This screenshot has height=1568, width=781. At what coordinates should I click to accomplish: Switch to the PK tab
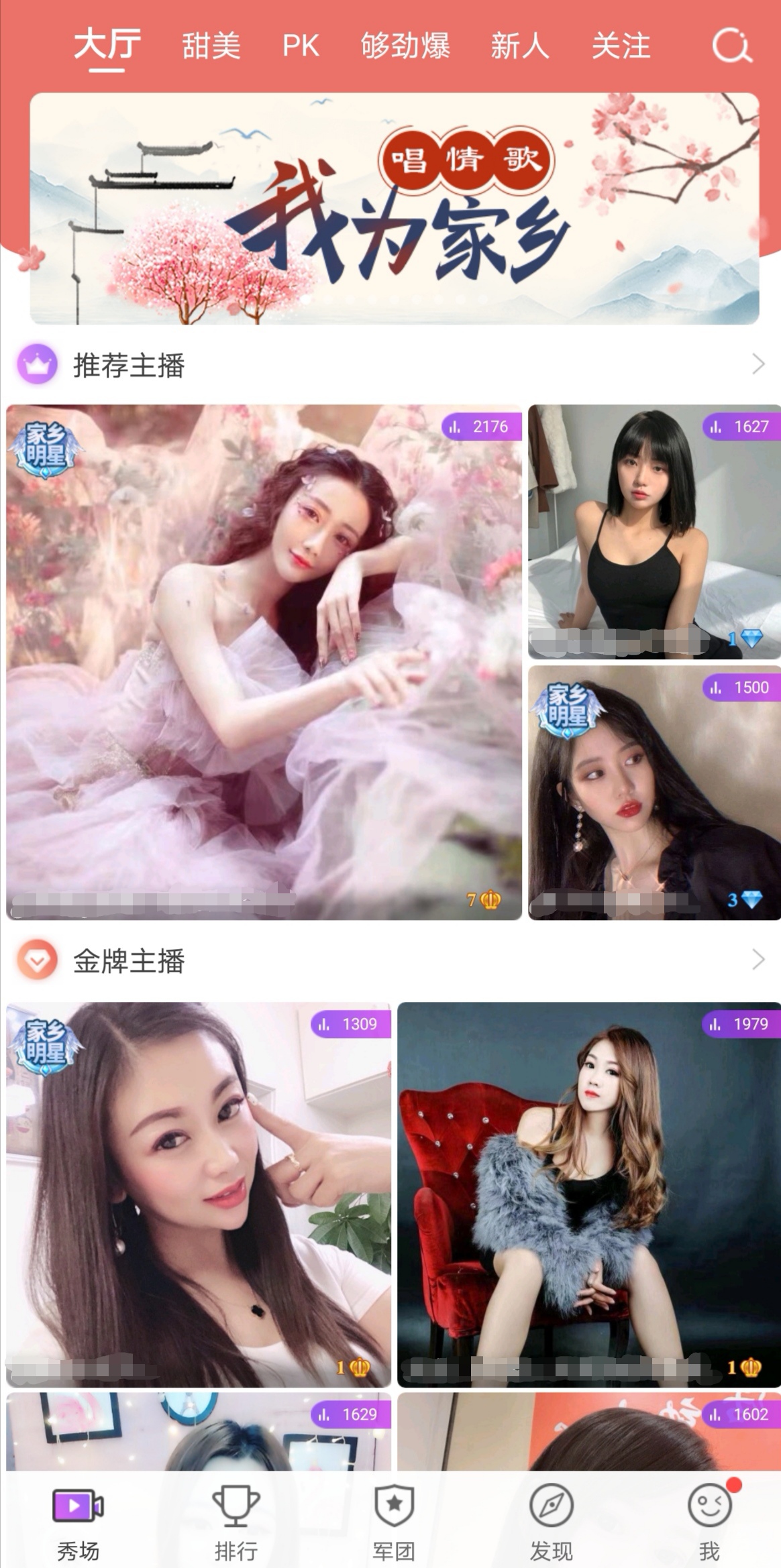tap(300, 47)
